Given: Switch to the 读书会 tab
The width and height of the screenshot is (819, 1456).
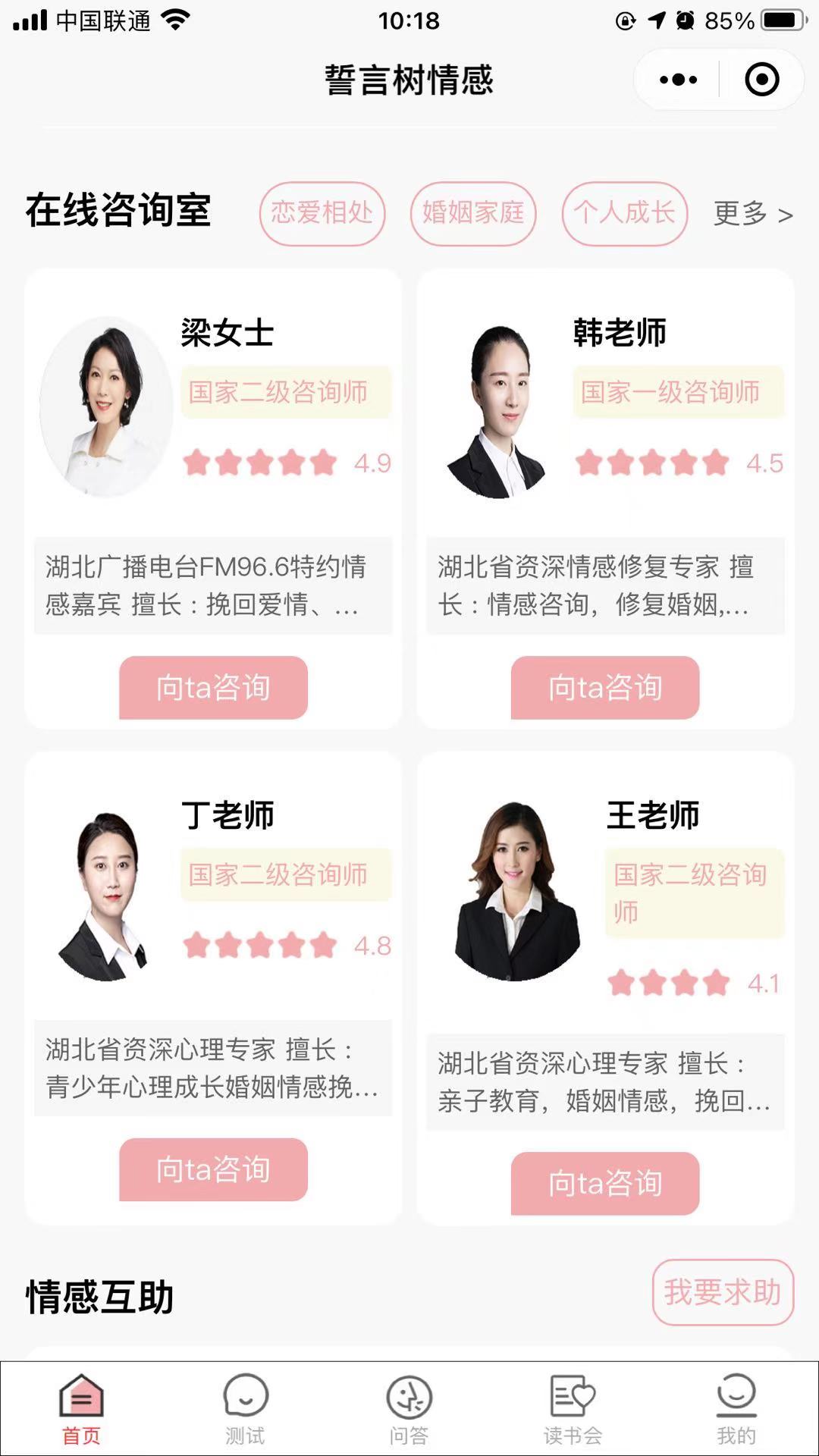Looking at the screenshot, I should click(573, 1409).
